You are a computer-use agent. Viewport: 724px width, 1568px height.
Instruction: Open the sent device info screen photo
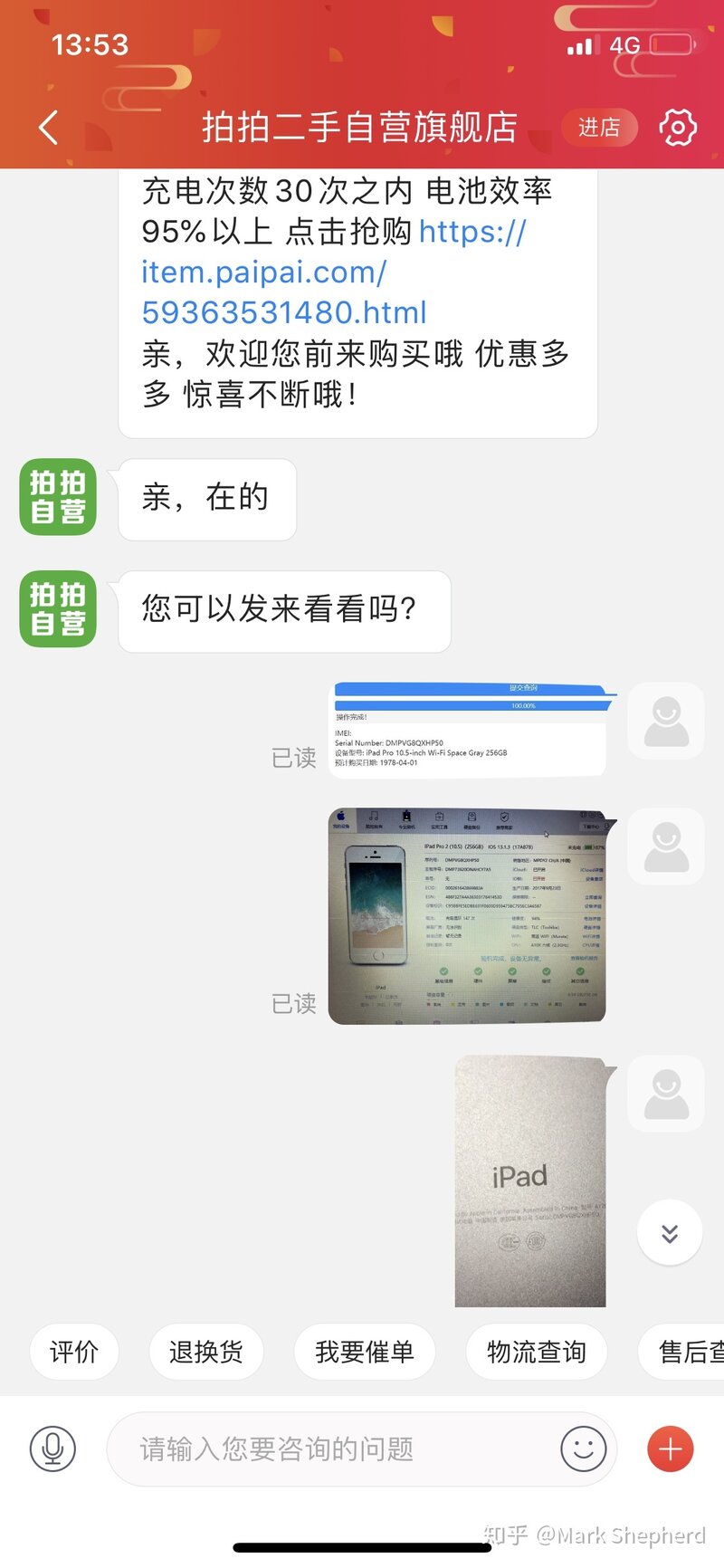pos(467,916)
